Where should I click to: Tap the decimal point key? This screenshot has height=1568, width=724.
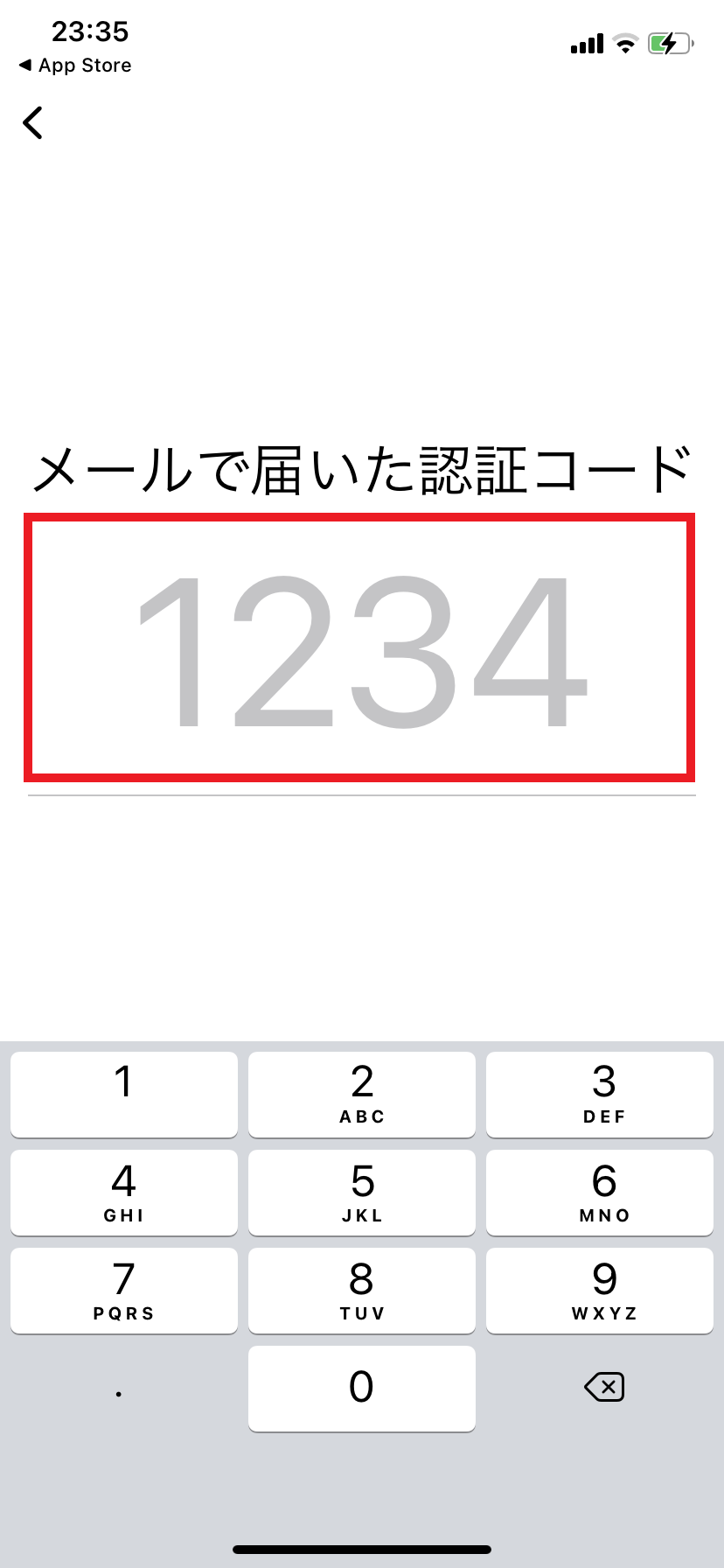pos(119,1389)
